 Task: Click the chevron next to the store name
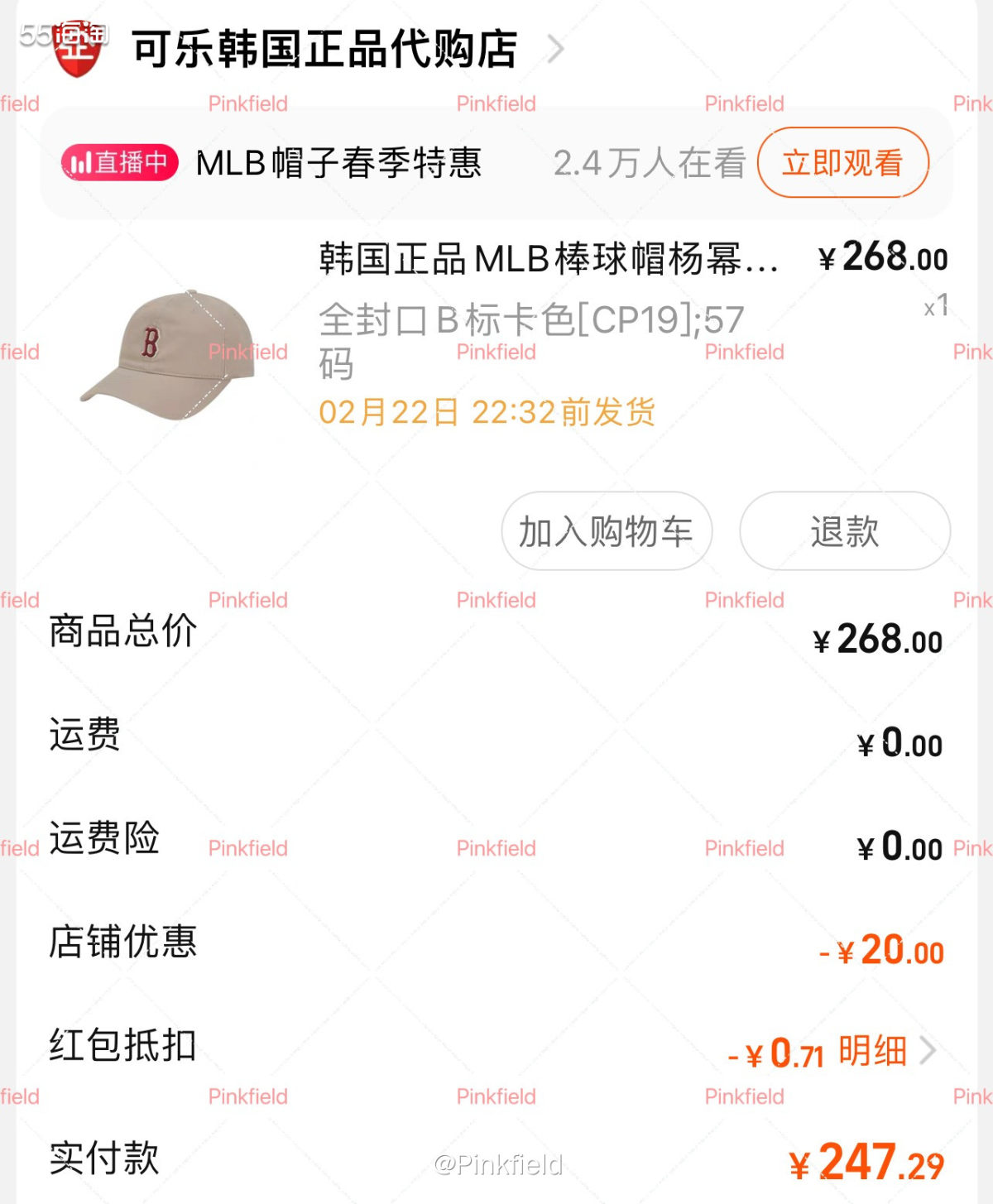click(x=556, y=48)
